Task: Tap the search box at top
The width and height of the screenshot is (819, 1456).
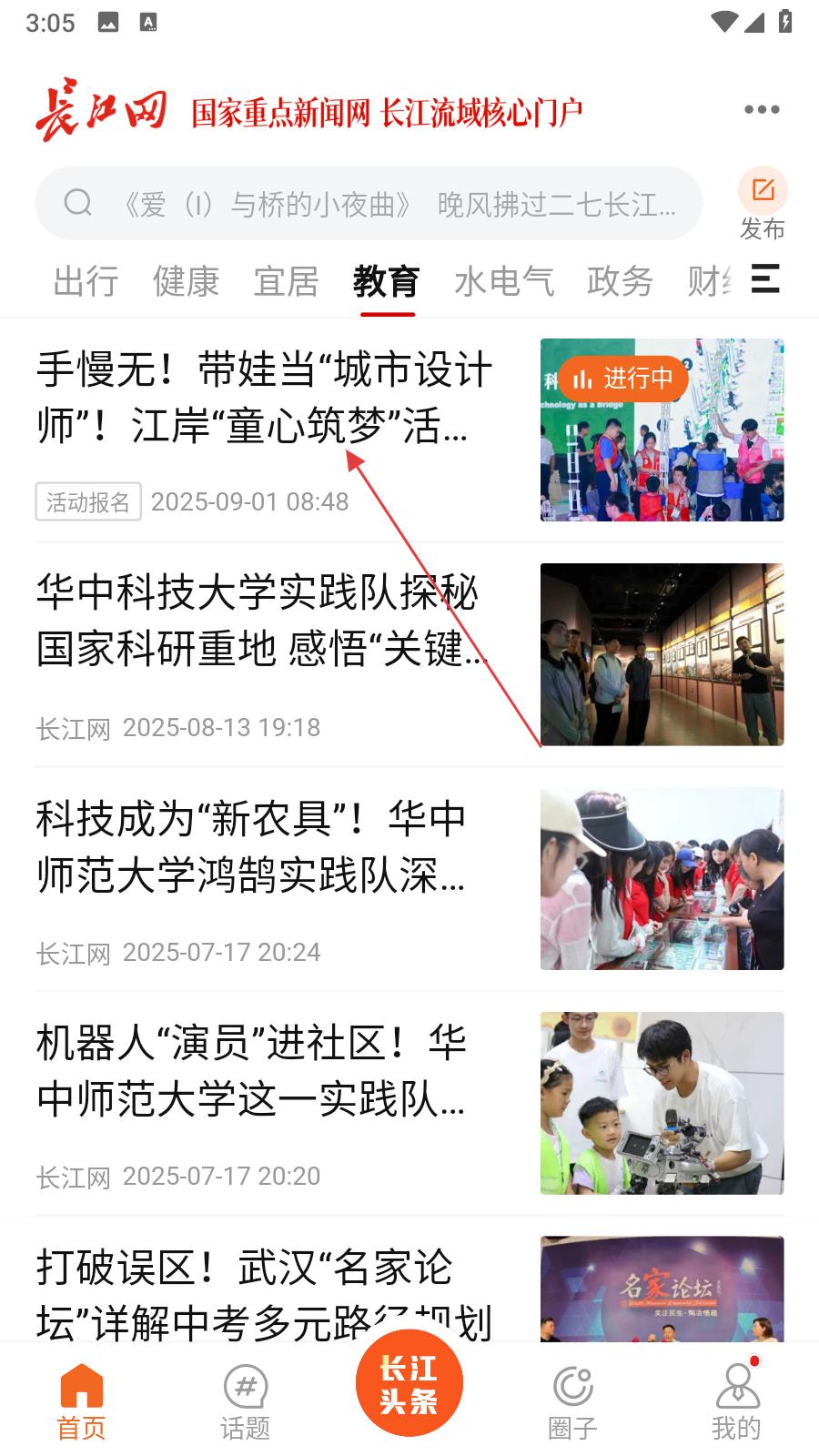Action: pyautogui.click(x=369, y=204)
